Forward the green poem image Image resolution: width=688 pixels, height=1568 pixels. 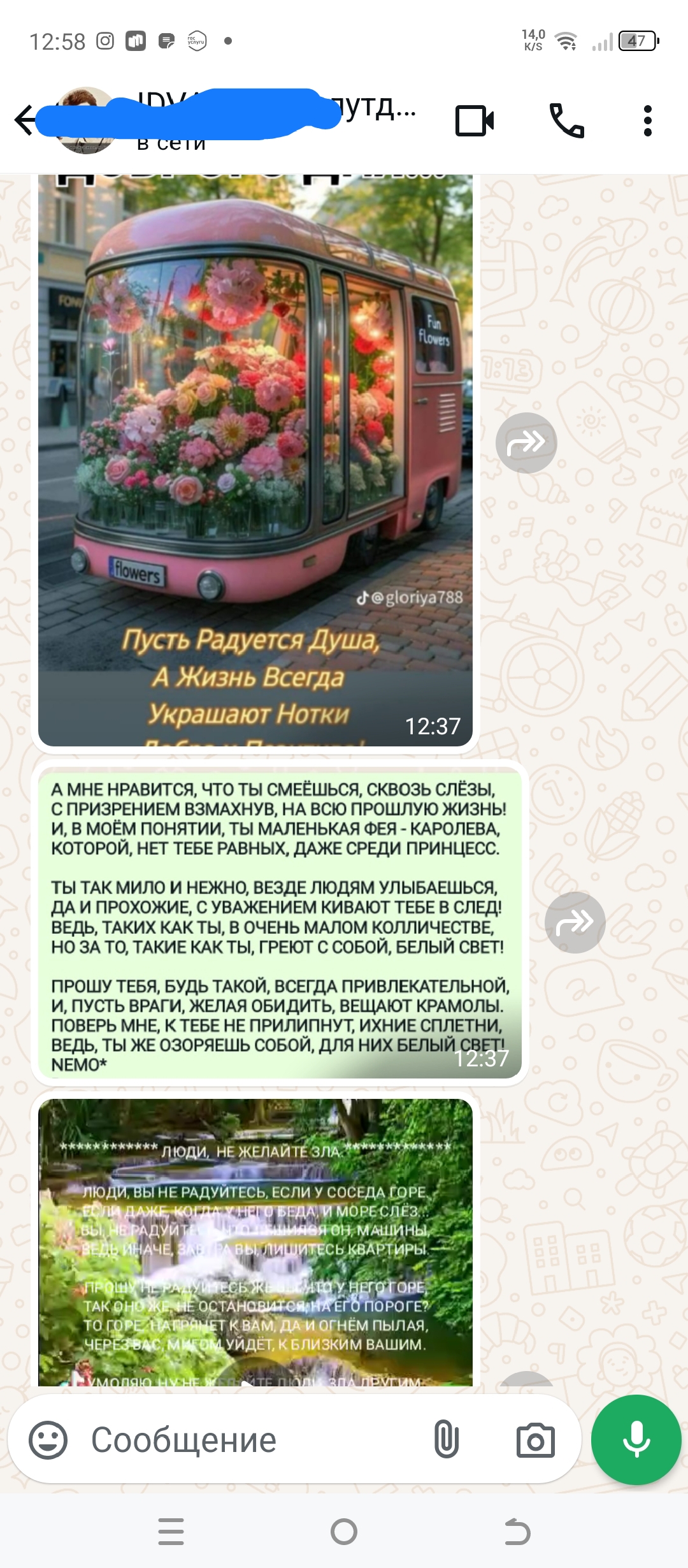[575, 922]
